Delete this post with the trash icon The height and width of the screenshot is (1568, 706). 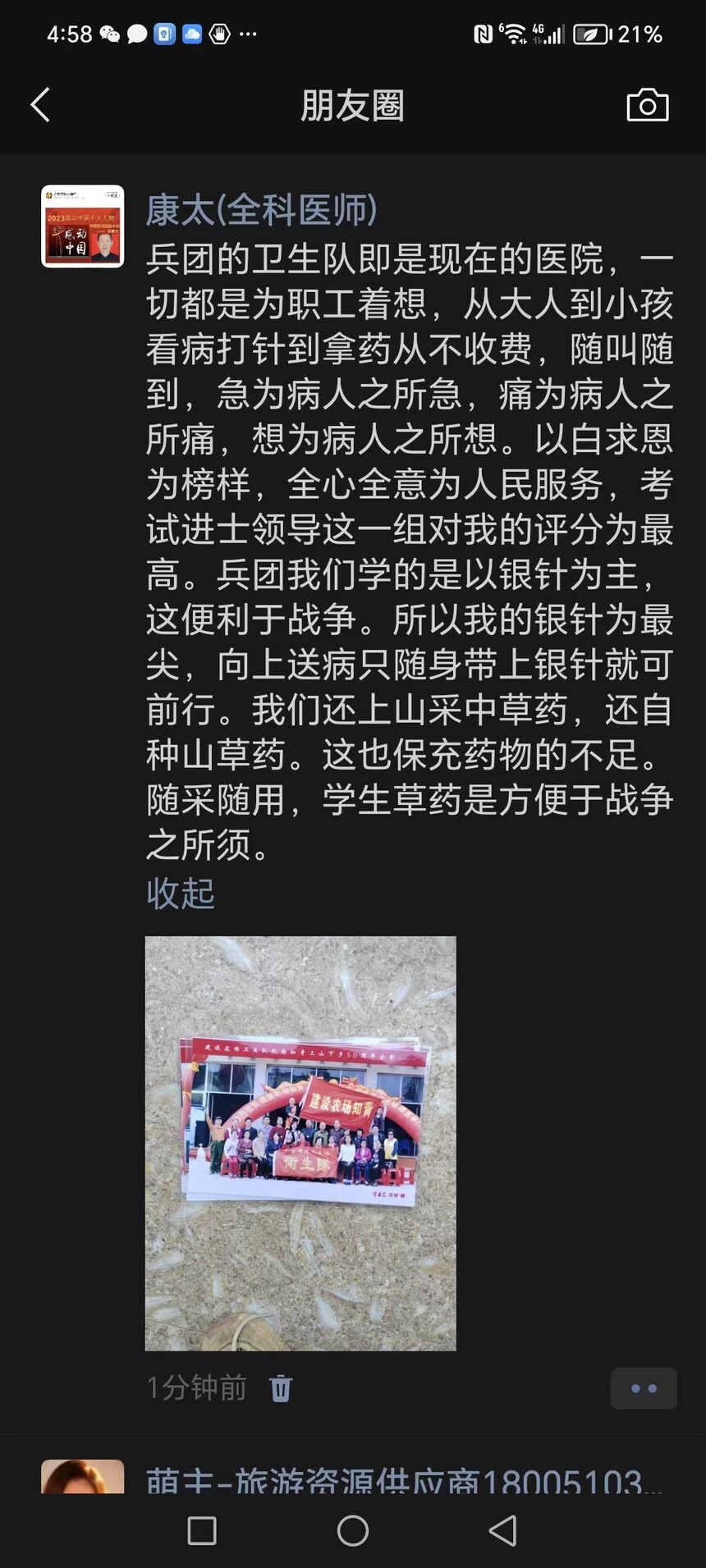pos(281,1388)
